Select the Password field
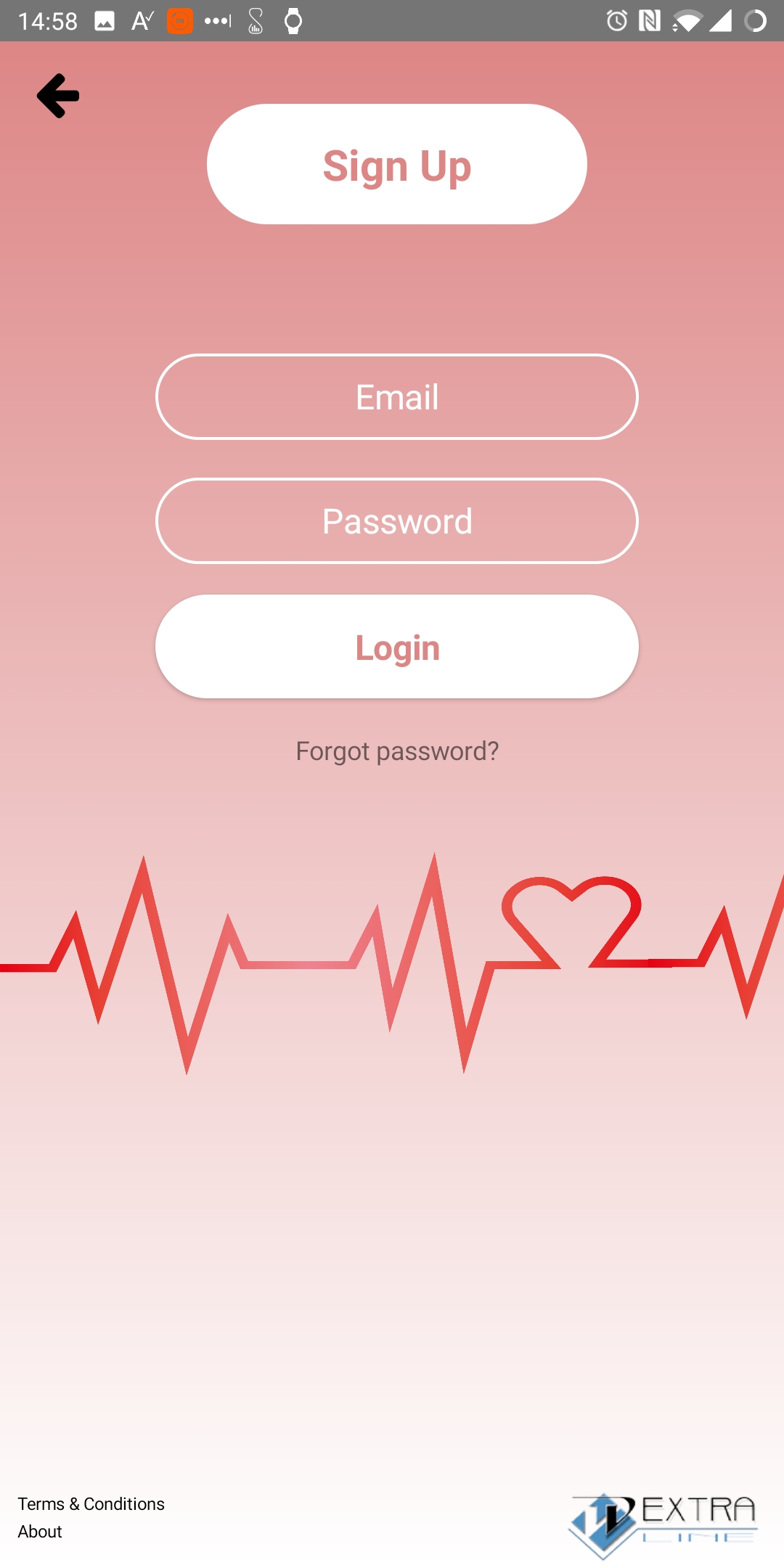784x1568 pixels. [x=396, y=521]
